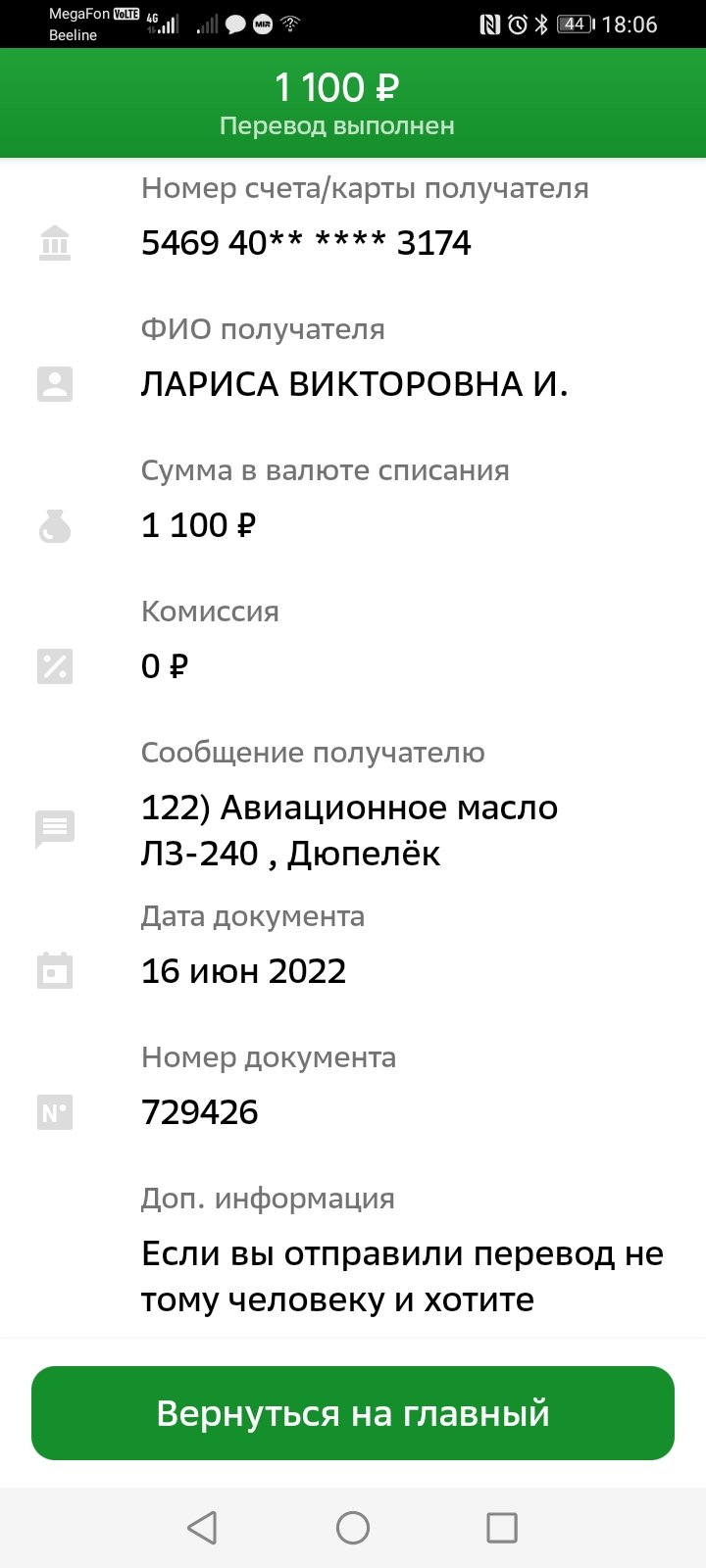Tap the "Вернуться на главный" button
The height and width of the screenshot is (1568, 706).
353,1413
